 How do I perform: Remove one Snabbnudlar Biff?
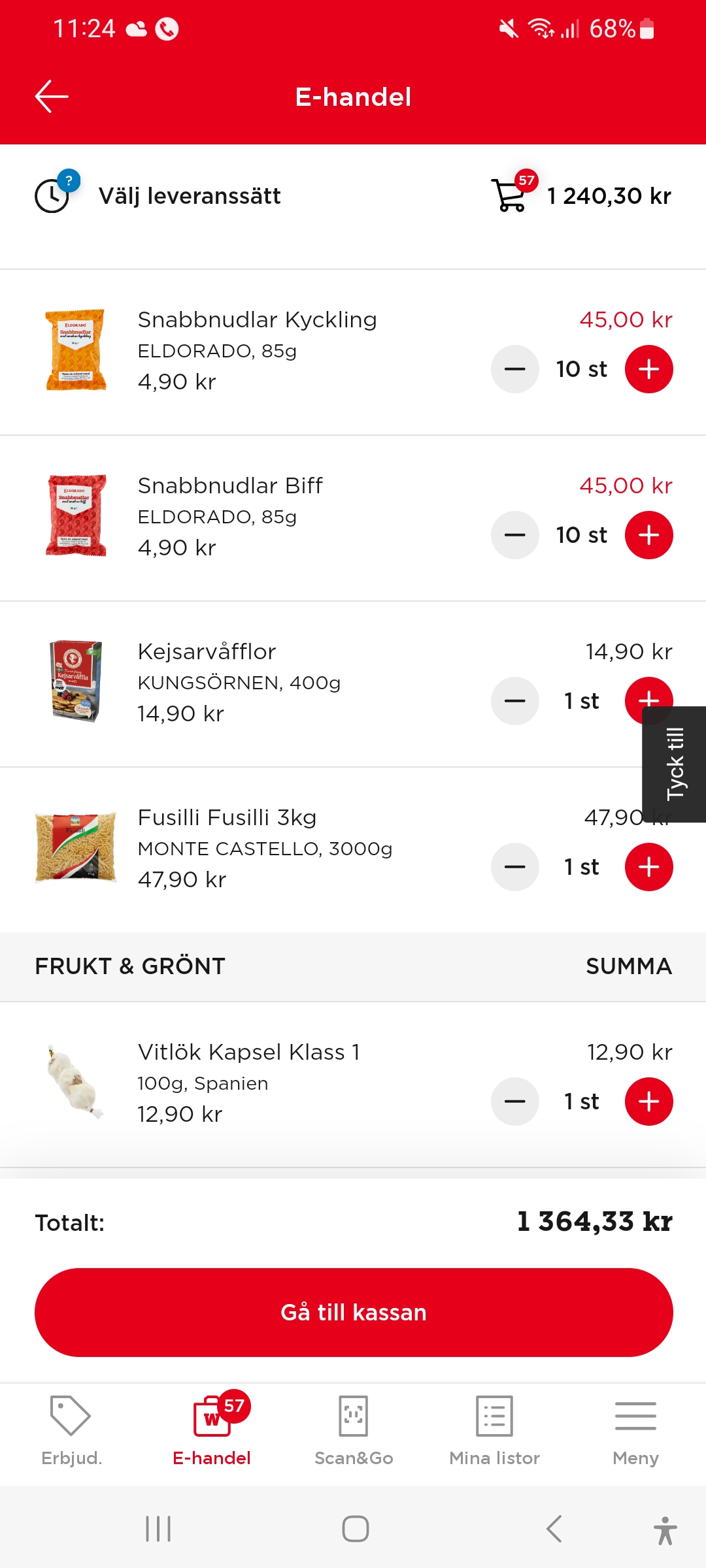click(515, 535)
